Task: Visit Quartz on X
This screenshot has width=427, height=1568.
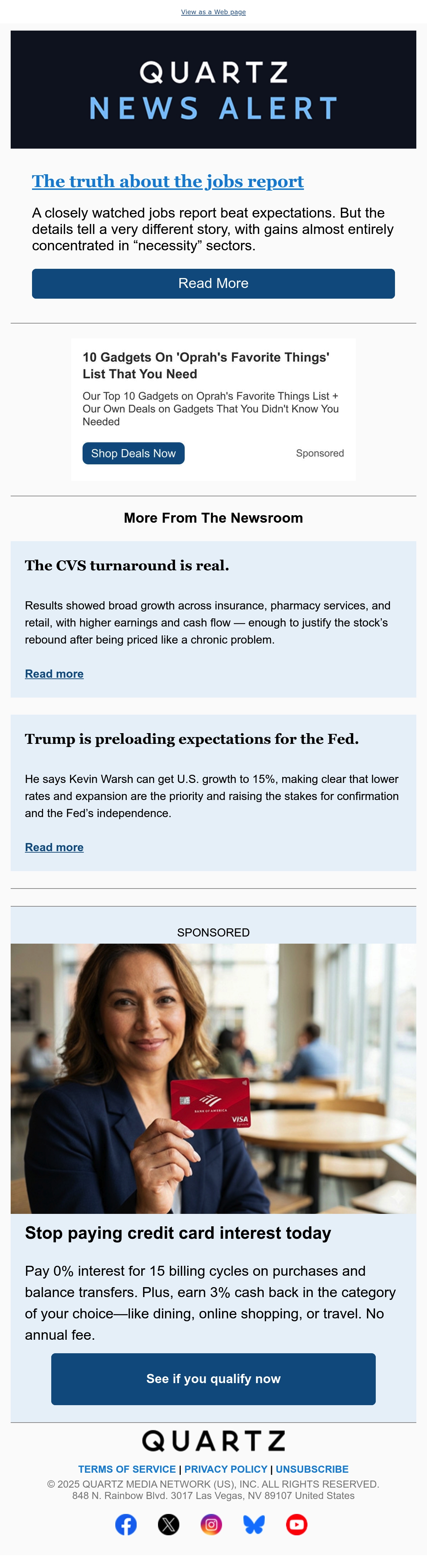Action: (x=169, y=1525)
